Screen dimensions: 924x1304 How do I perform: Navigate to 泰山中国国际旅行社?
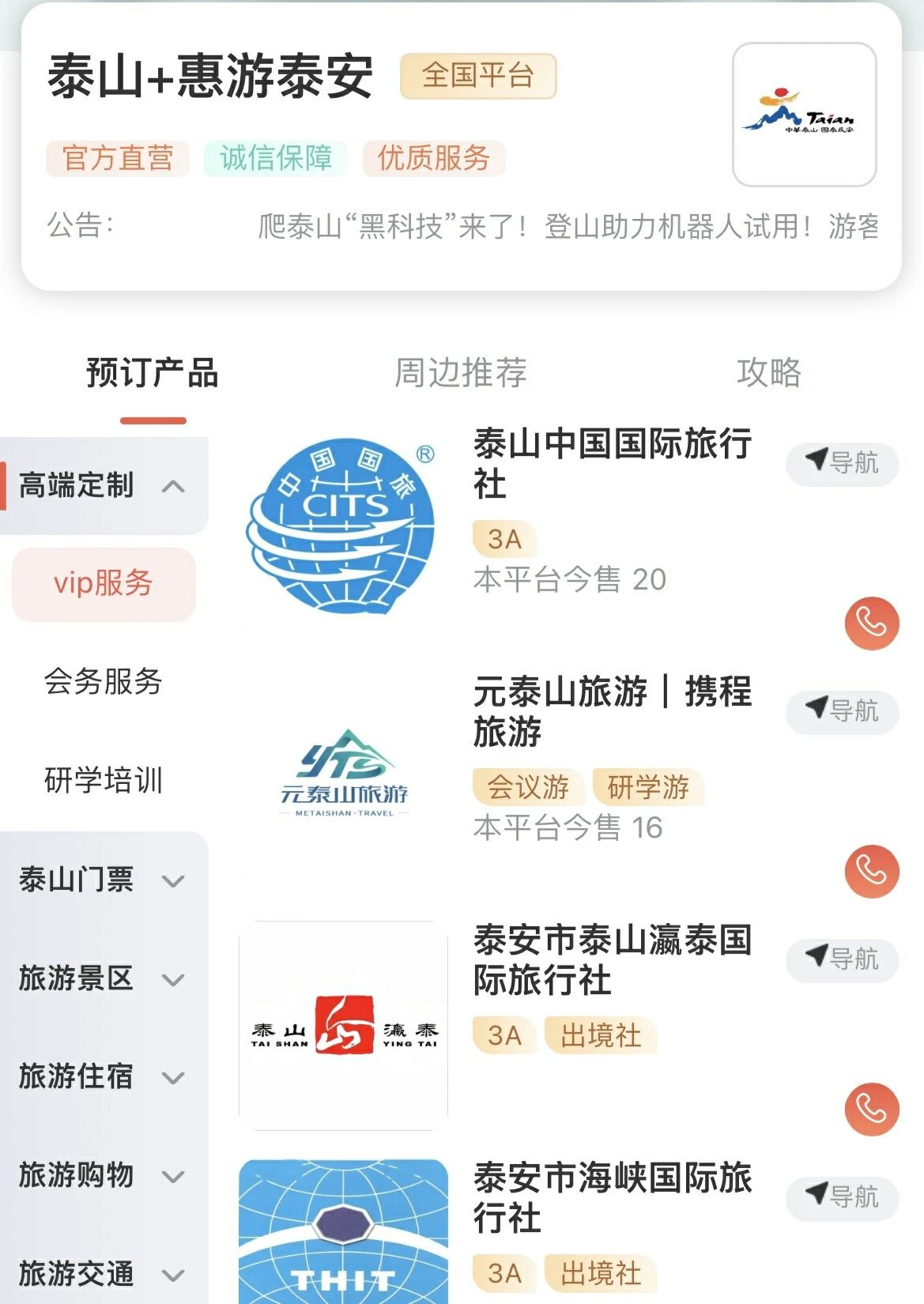[842, 463]
